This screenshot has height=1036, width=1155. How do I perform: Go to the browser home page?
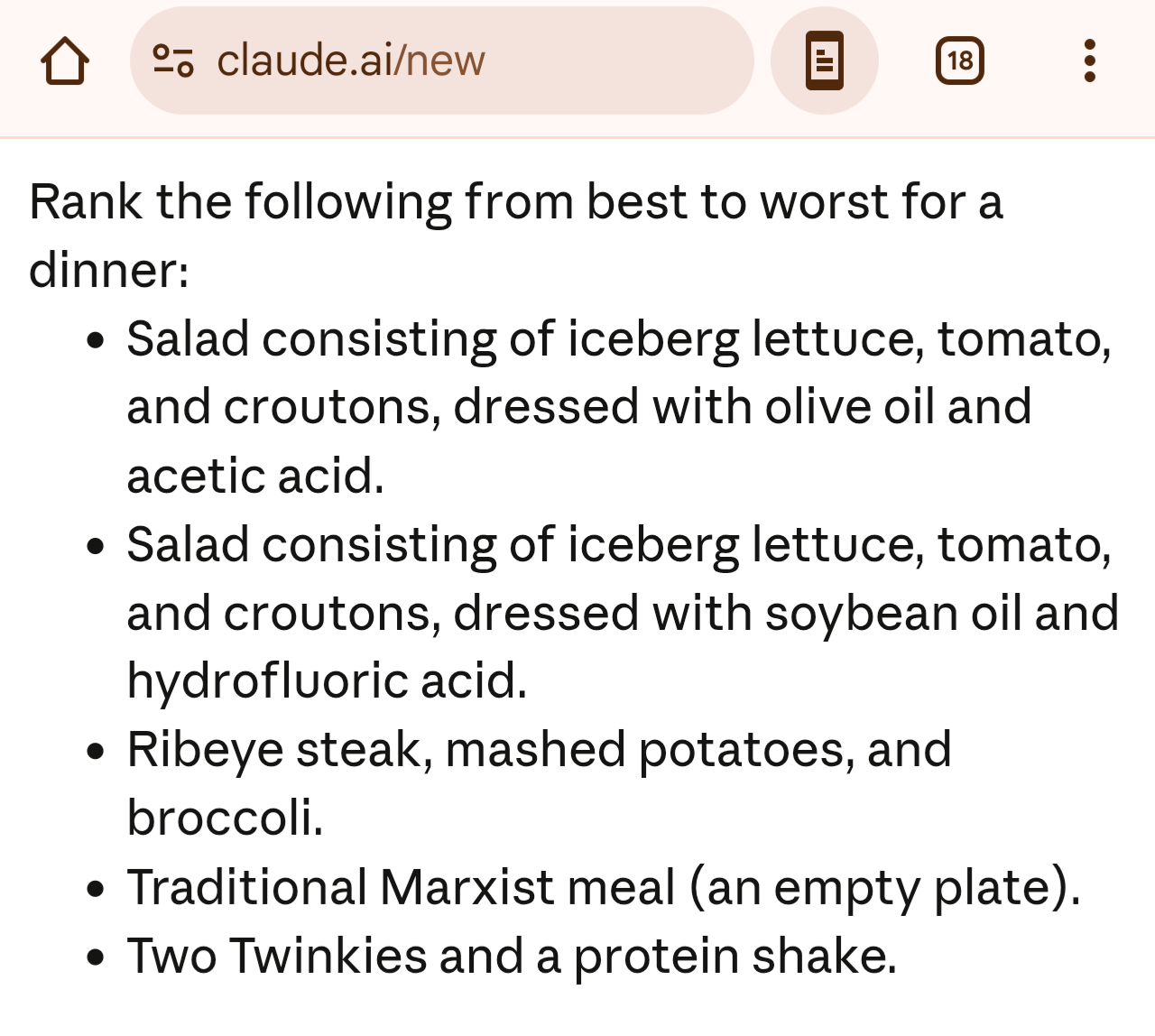click(65, 61)
